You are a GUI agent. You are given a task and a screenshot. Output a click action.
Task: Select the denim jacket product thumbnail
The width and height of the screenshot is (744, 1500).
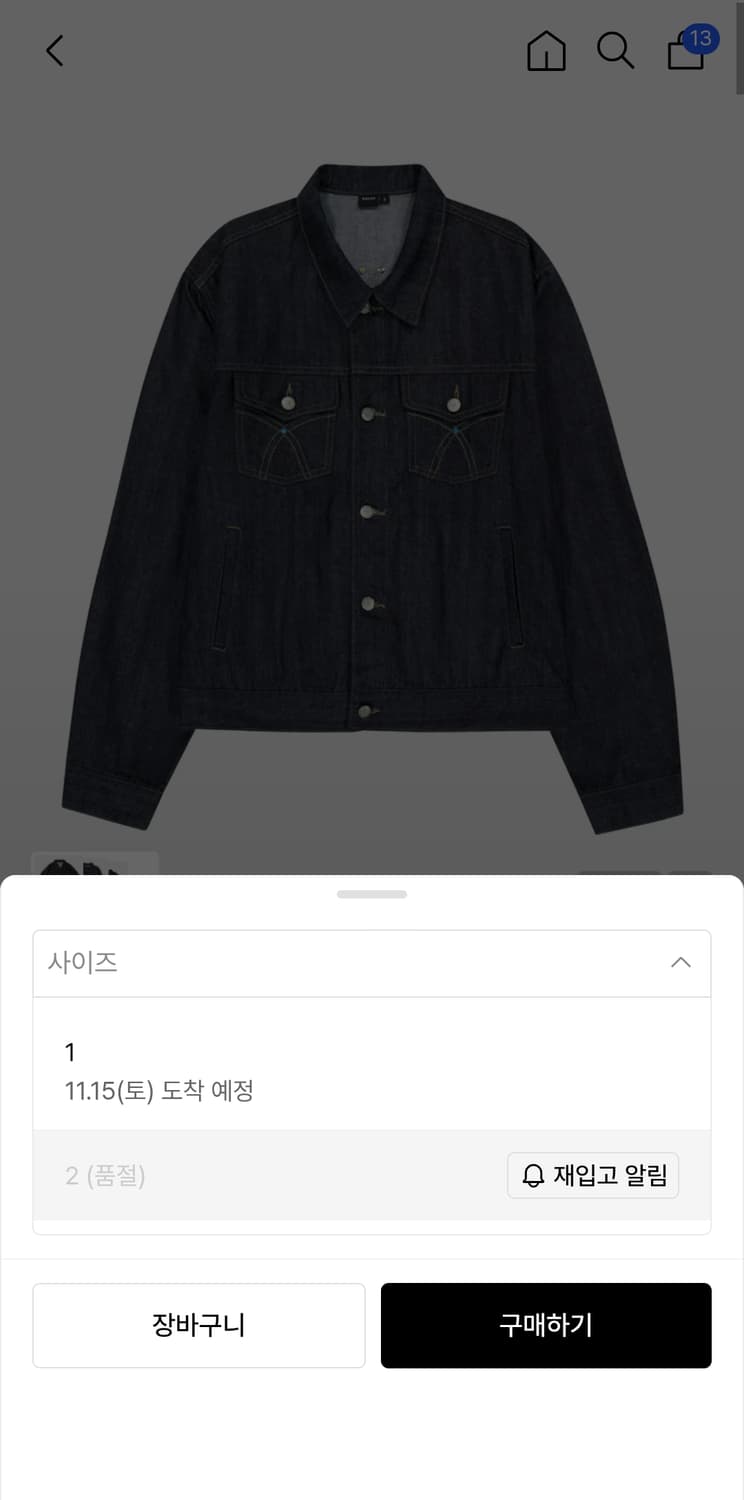(94, 867)
